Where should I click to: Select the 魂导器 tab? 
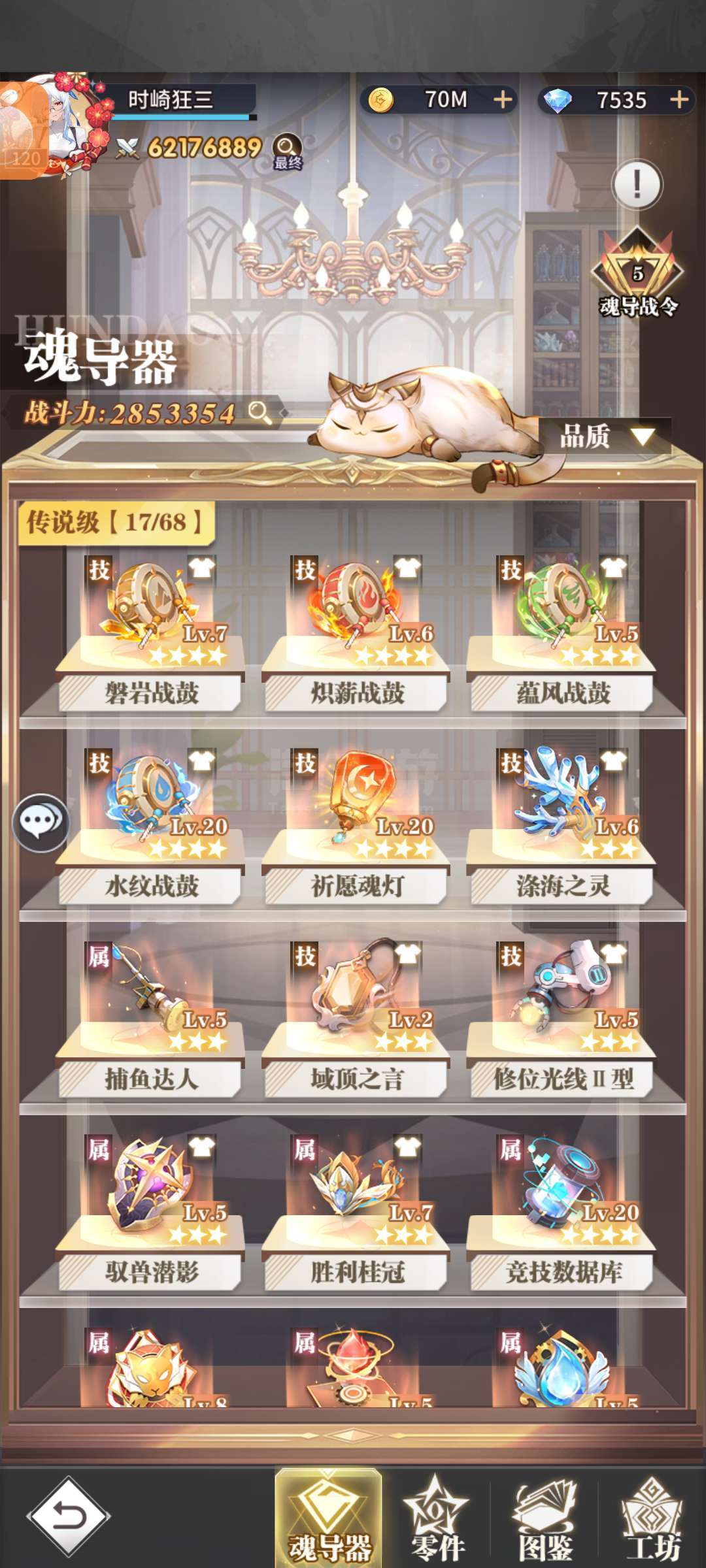329,1518
